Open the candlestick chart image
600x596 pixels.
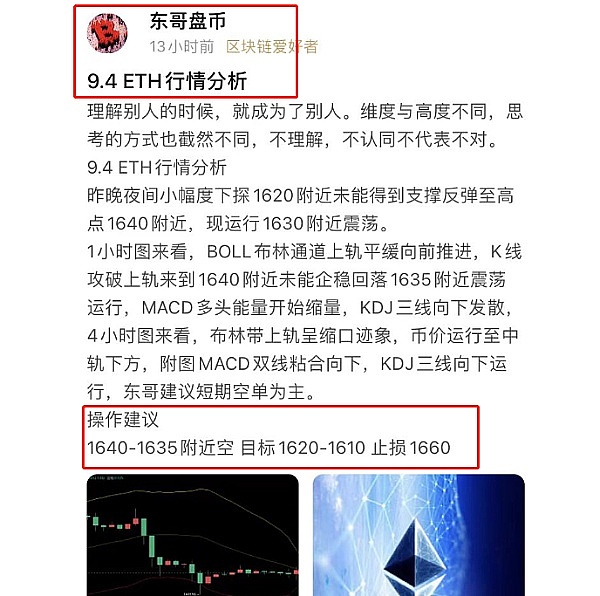coord(192,533)
